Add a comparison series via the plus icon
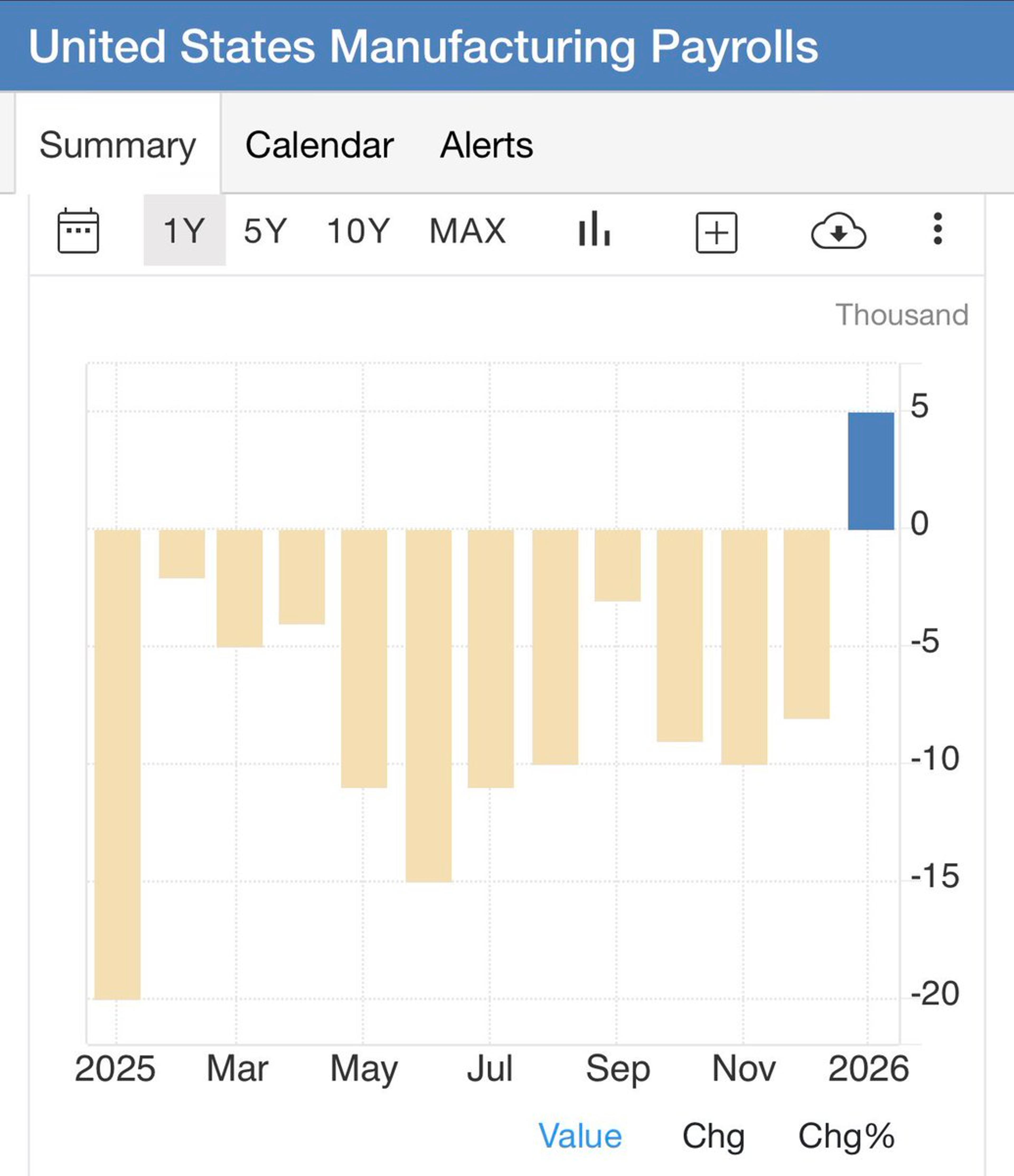 pyautogui.click(x=716, y=230)
